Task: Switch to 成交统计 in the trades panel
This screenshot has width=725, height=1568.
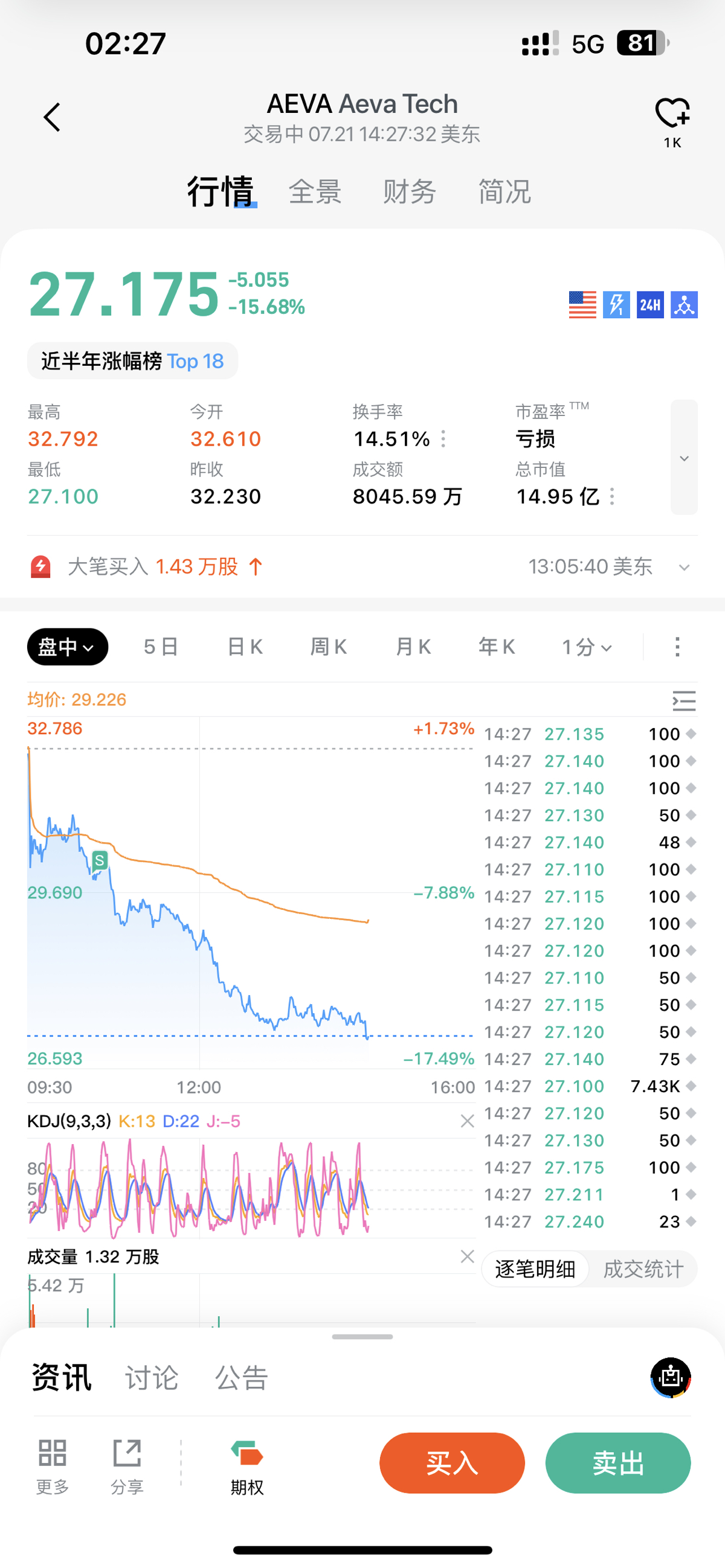Action: pos(643,1269)
